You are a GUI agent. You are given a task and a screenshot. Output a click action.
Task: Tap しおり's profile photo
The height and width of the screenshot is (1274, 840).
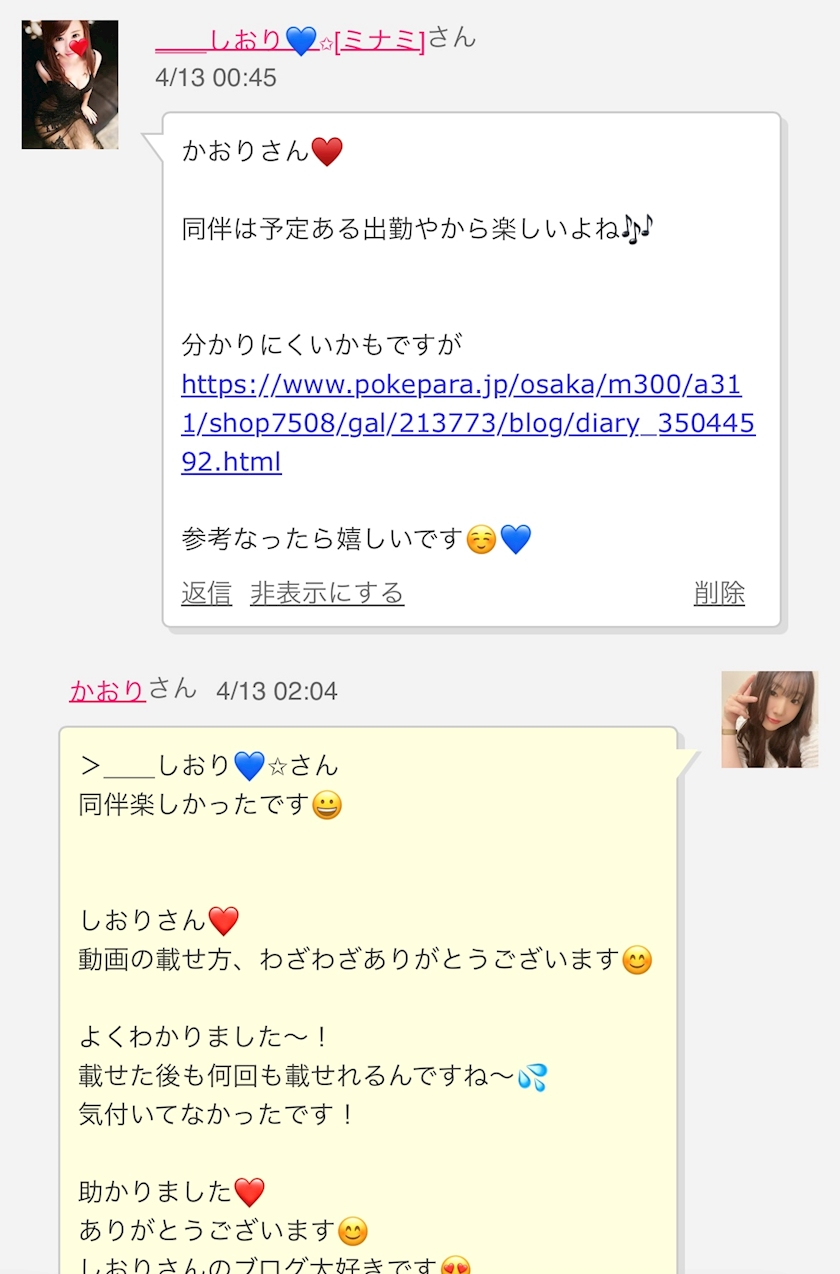70,85
